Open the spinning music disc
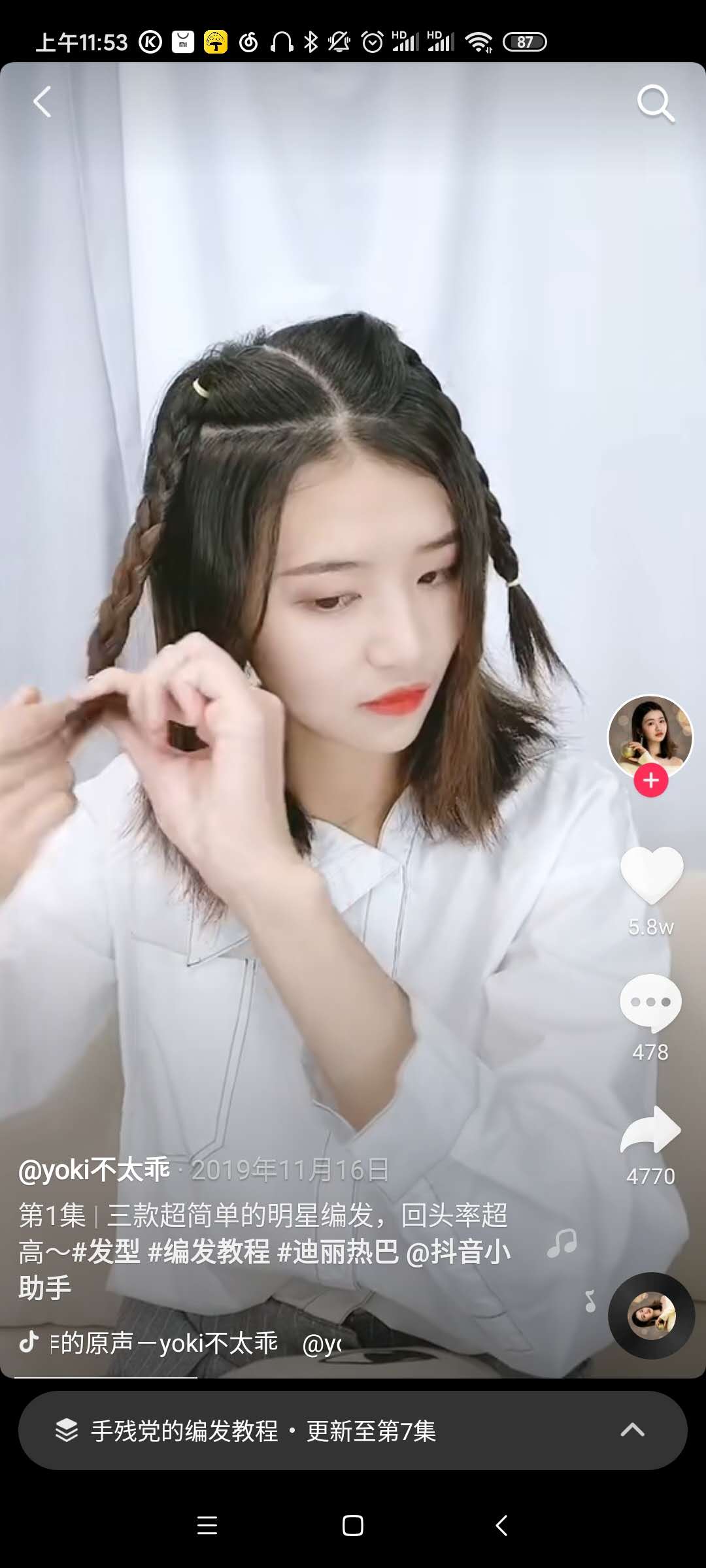 coord(651,1316)
